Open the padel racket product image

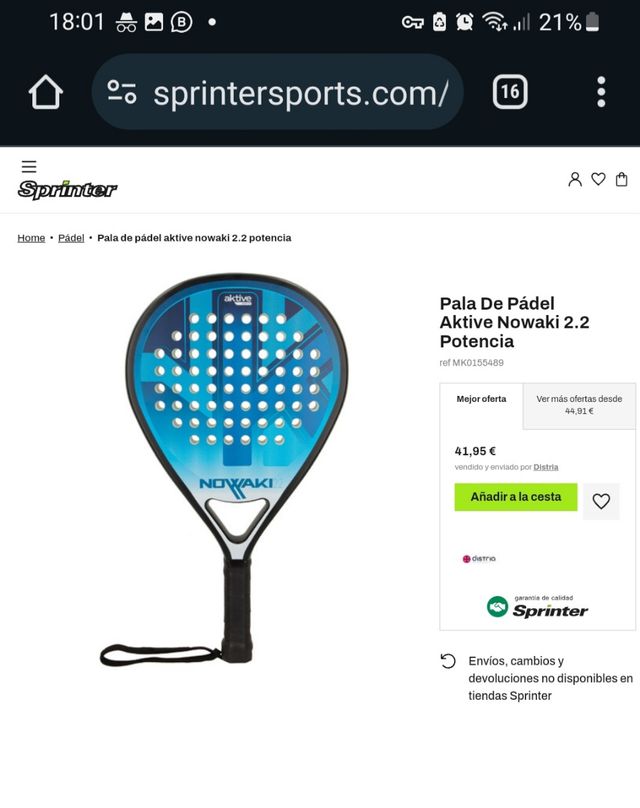pyautogui.click(x=236, y=465)
